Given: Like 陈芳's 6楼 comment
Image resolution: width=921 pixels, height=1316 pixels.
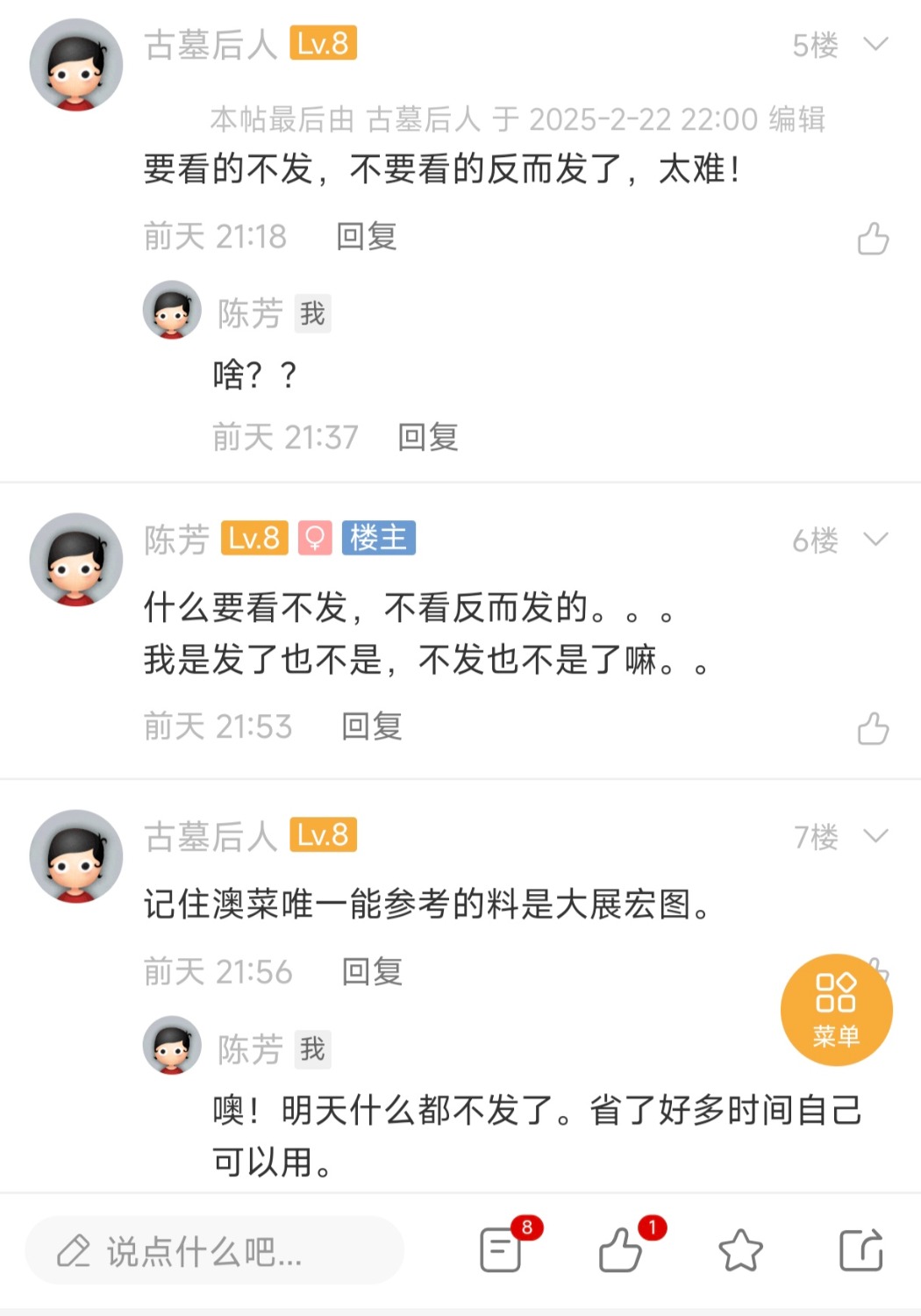Looking at the screenshot, I should click(873, 728).
